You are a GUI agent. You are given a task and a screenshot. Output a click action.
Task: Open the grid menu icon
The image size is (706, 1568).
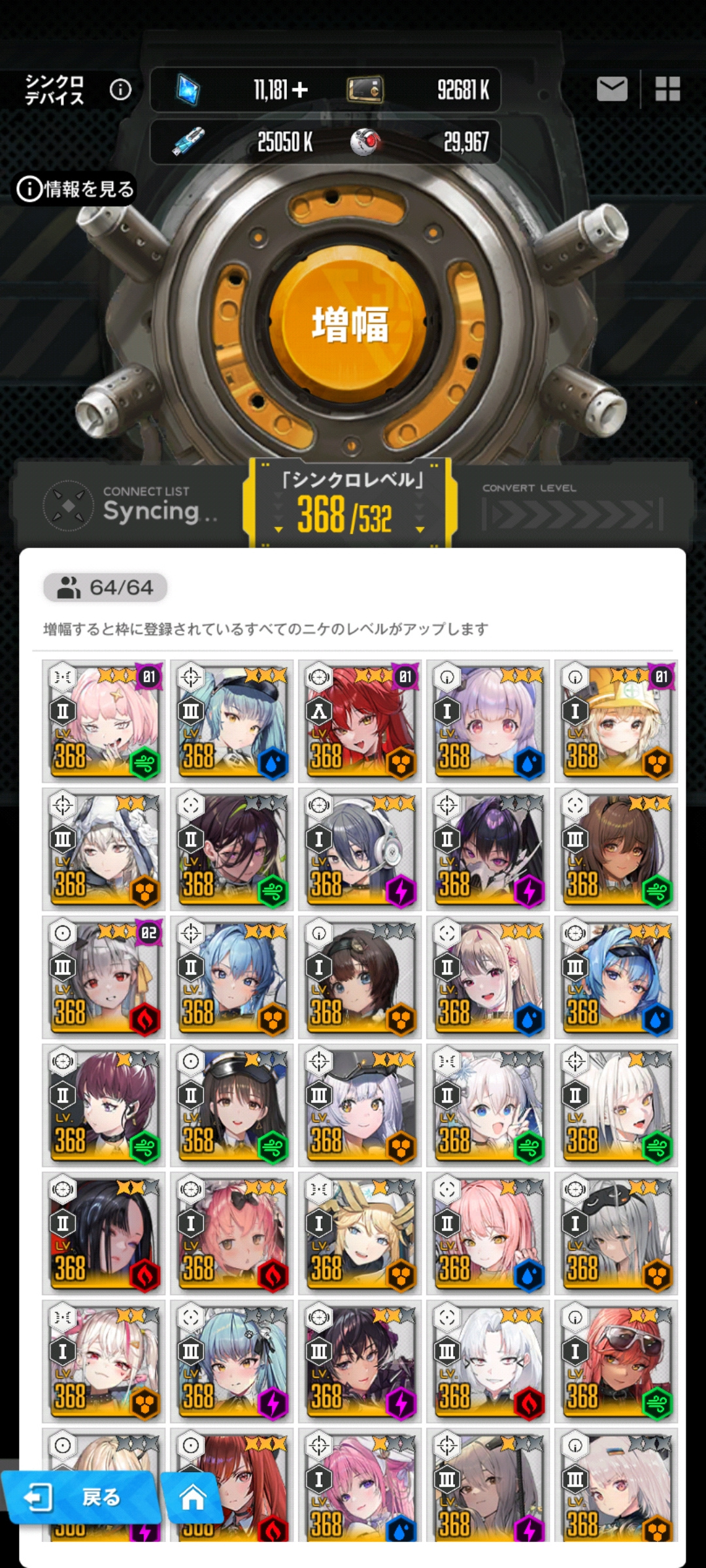coord(667,90)
